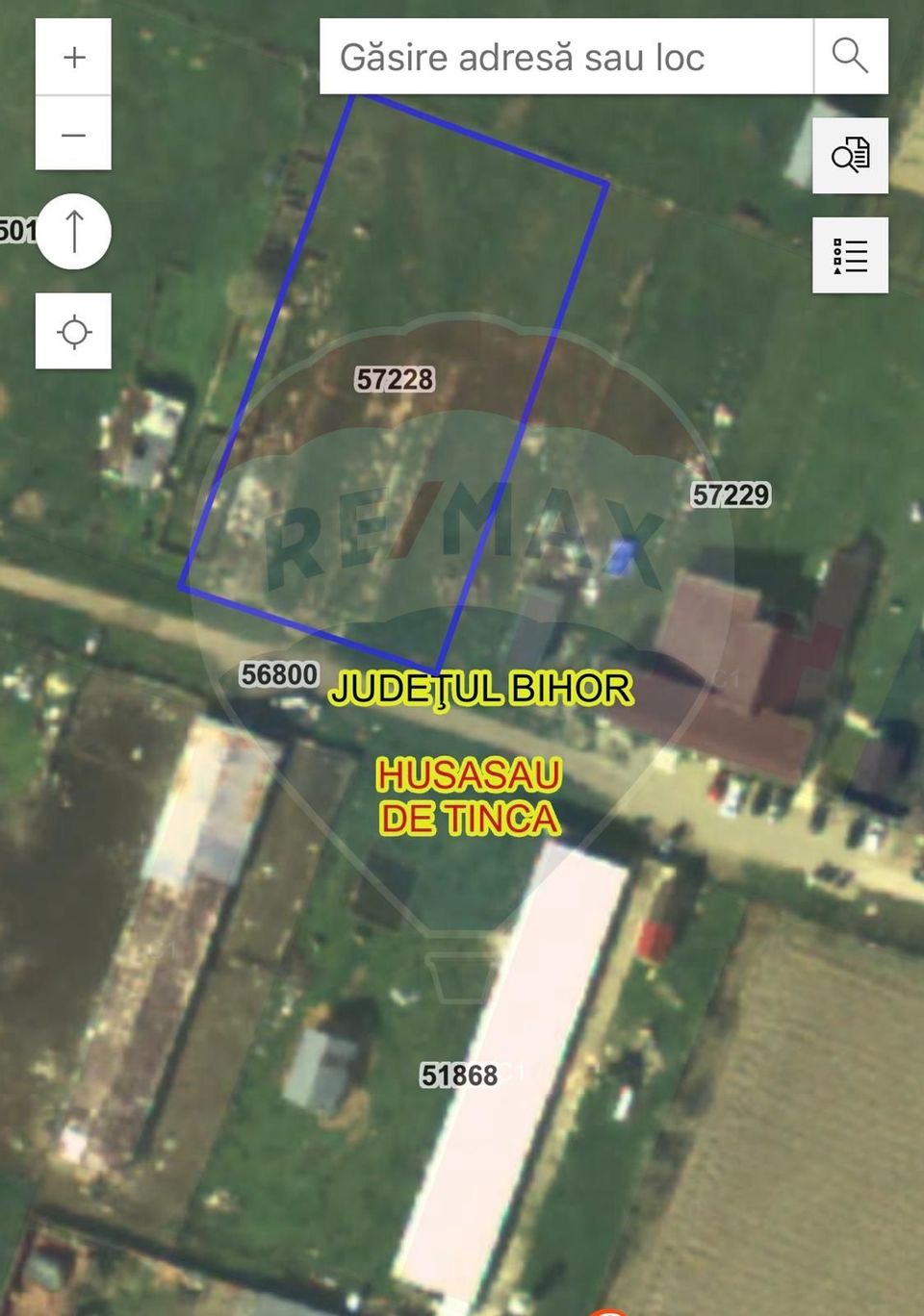Select parcel label 57228

coord(395,380)
